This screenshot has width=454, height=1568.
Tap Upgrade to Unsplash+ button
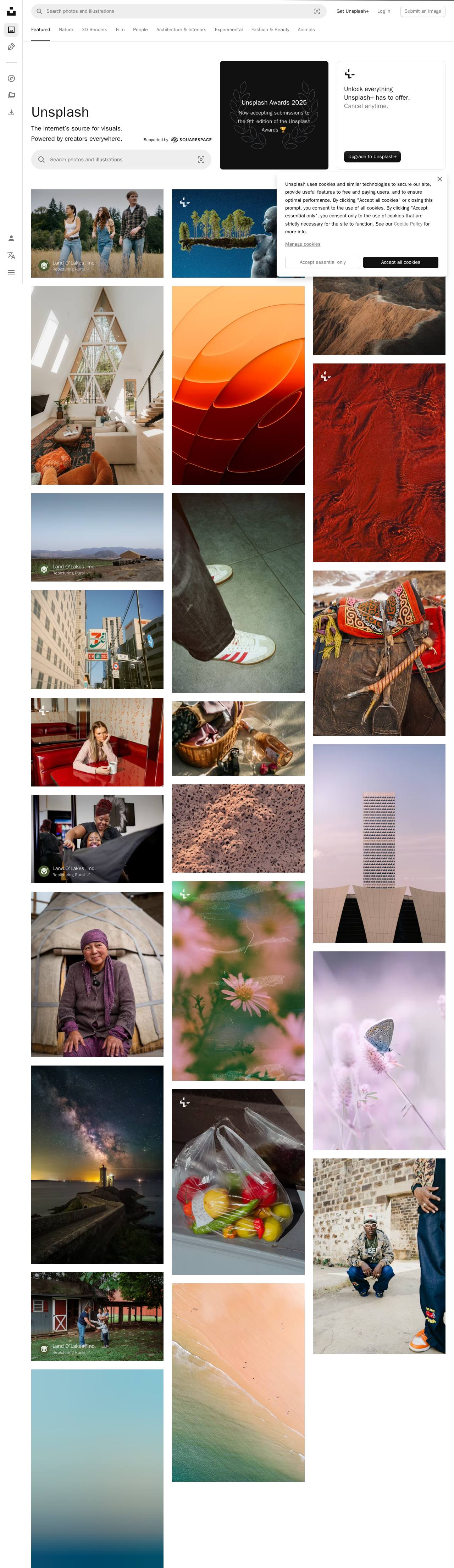coord(372,156)
